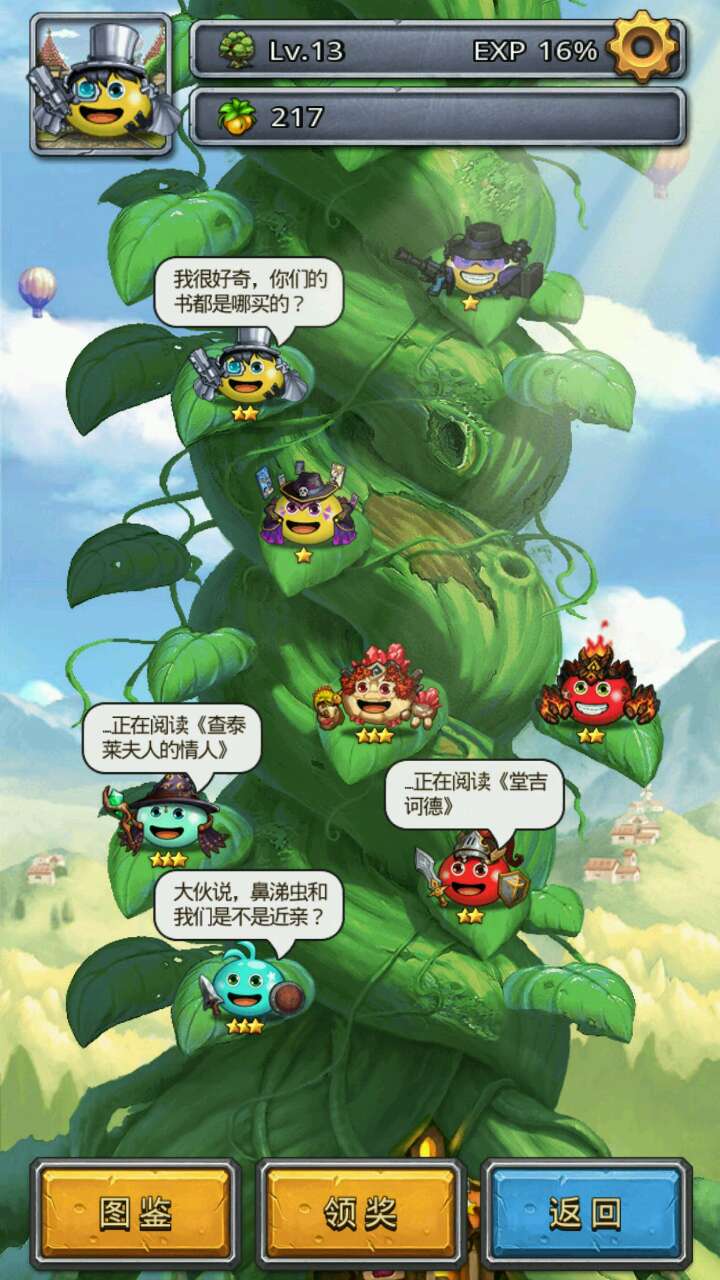Choose the red-haired flower character

(x=377, y=692)
